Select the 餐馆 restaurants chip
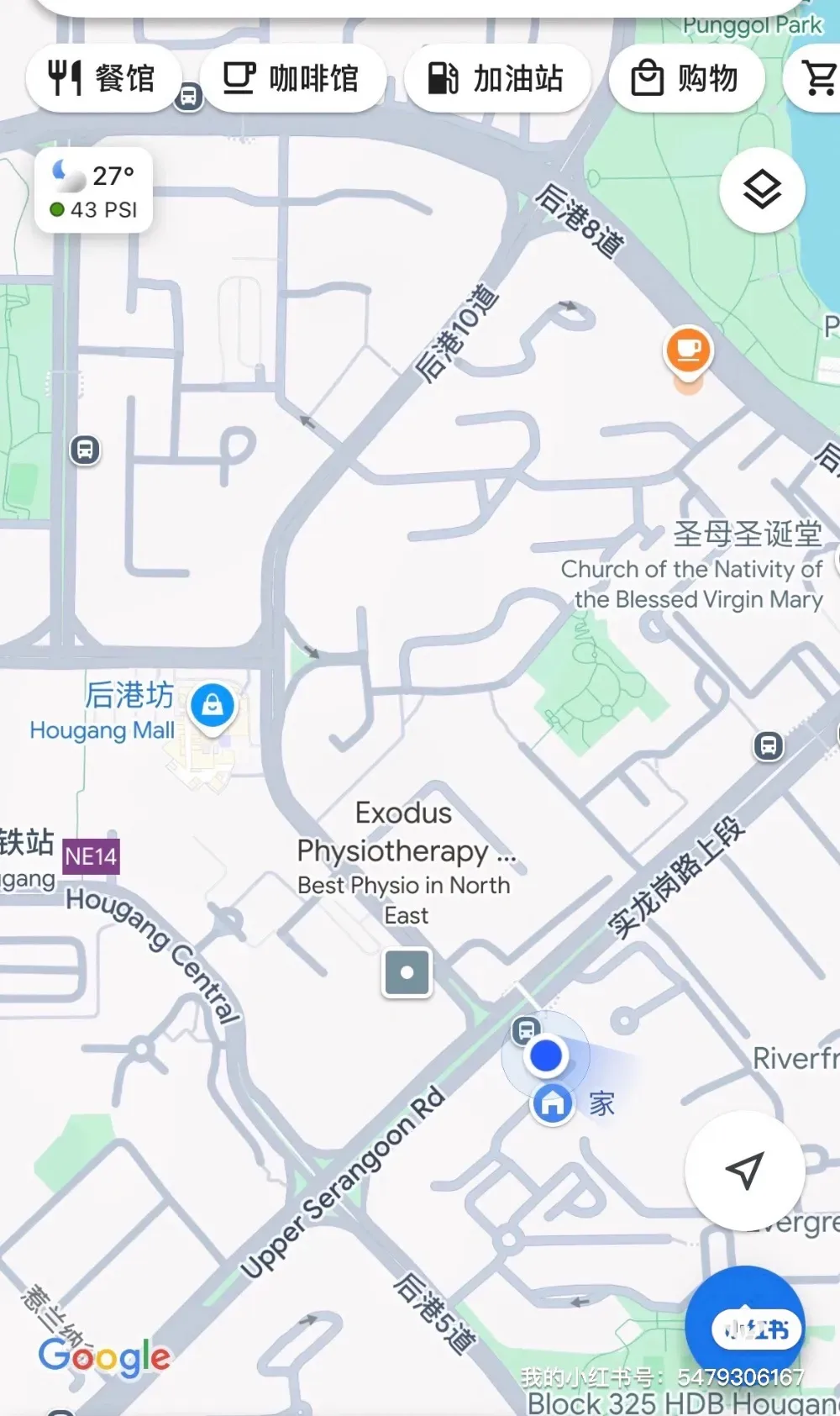Image resolution: width=840 pixels, height=1416 pixels. pyautogui.click(x=104, y=79)
